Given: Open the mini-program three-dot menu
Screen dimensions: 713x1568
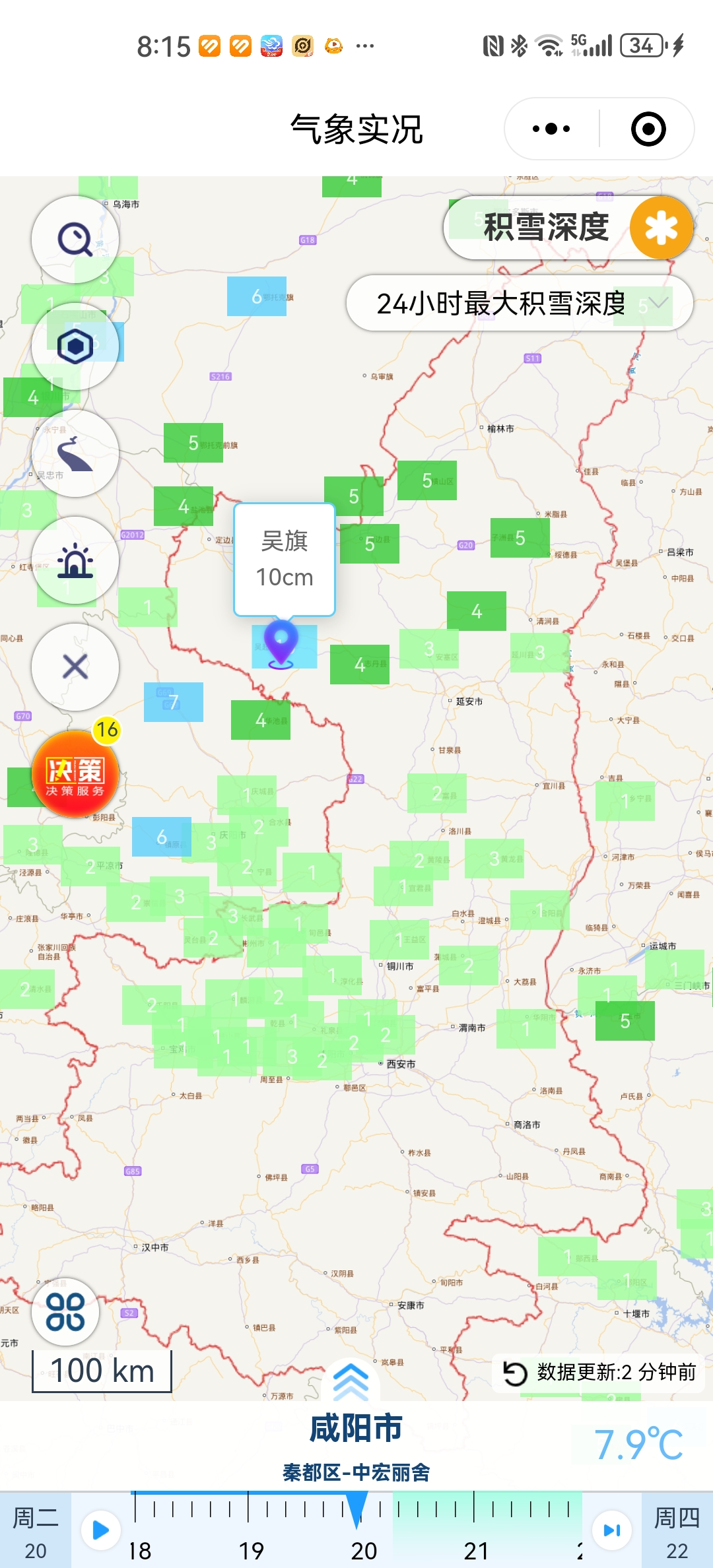Looking at the screenshot, I should [551, 129].
